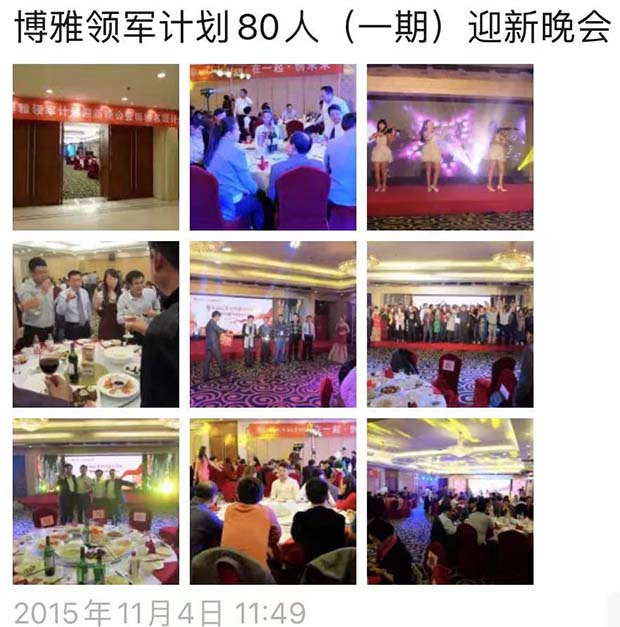Open the wide photo of the hall with ceiling lights
This screenshot has height=627, width=620.
pos(450,501)
